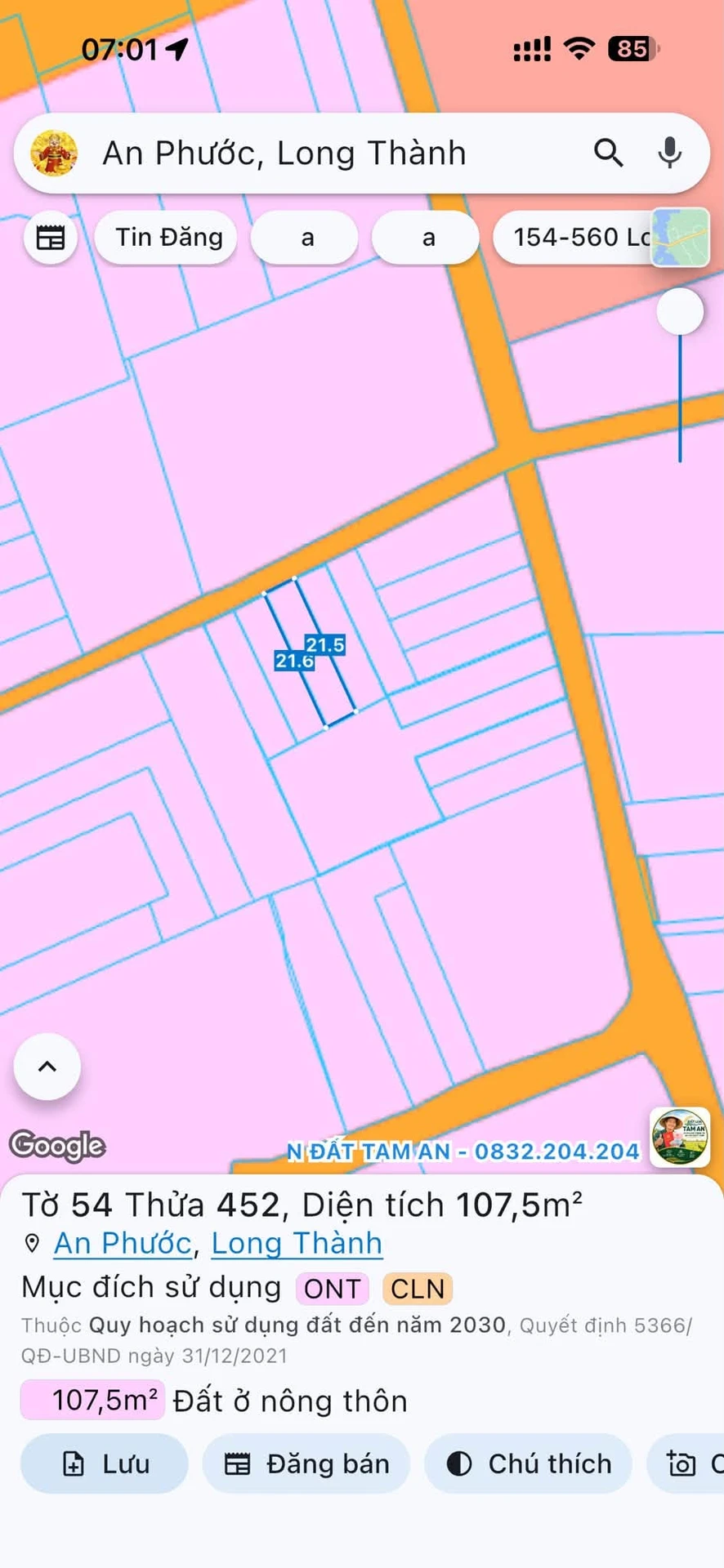Expand the panel with the up chevron
The height and width of the screenshot is (1568, 724).
pyautogui.click(x=47, y=1067)
